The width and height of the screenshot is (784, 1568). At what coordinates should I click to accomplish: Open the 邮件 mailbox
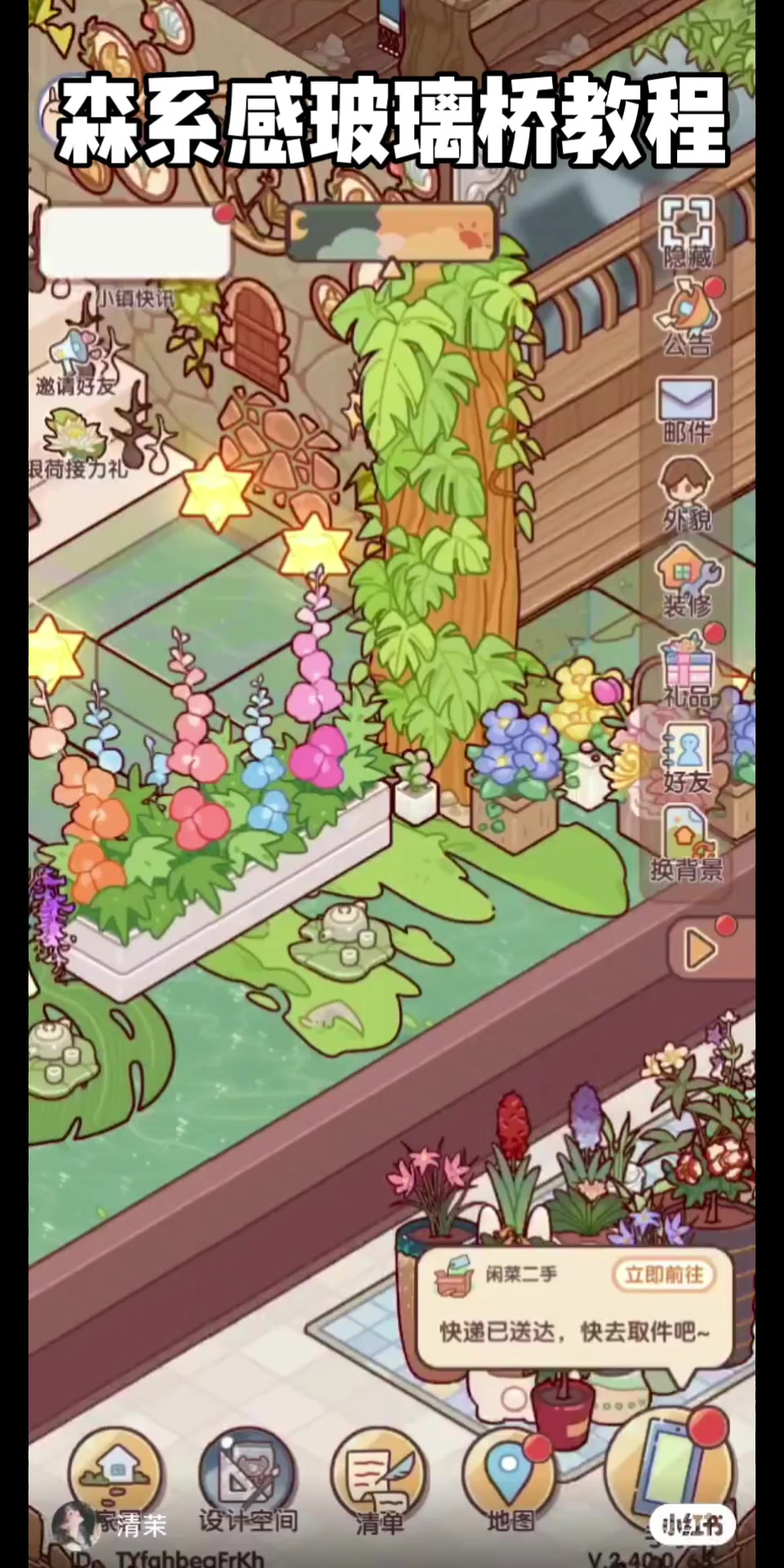(x=687, y=408)
